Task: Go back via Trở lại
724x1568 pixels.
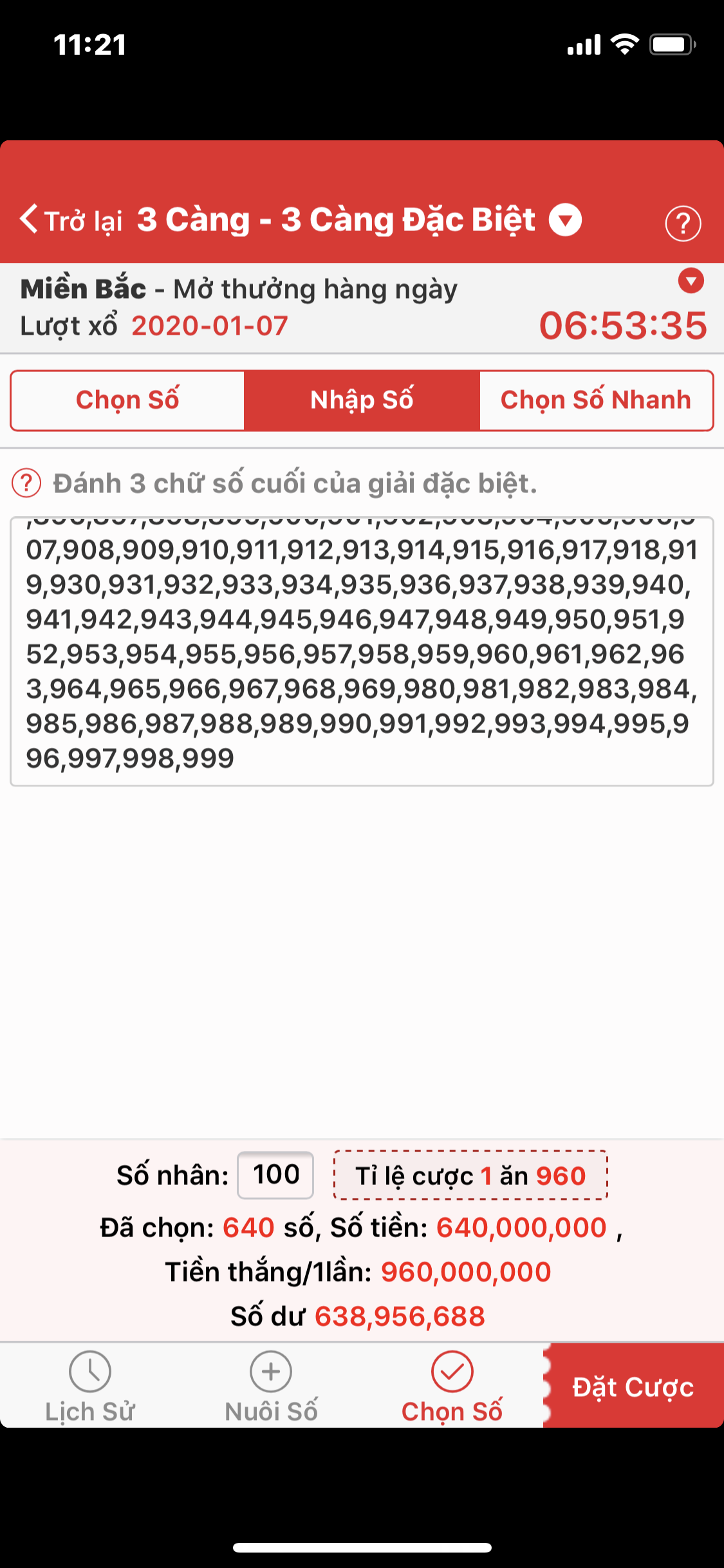Action: [x=71, y=220]
